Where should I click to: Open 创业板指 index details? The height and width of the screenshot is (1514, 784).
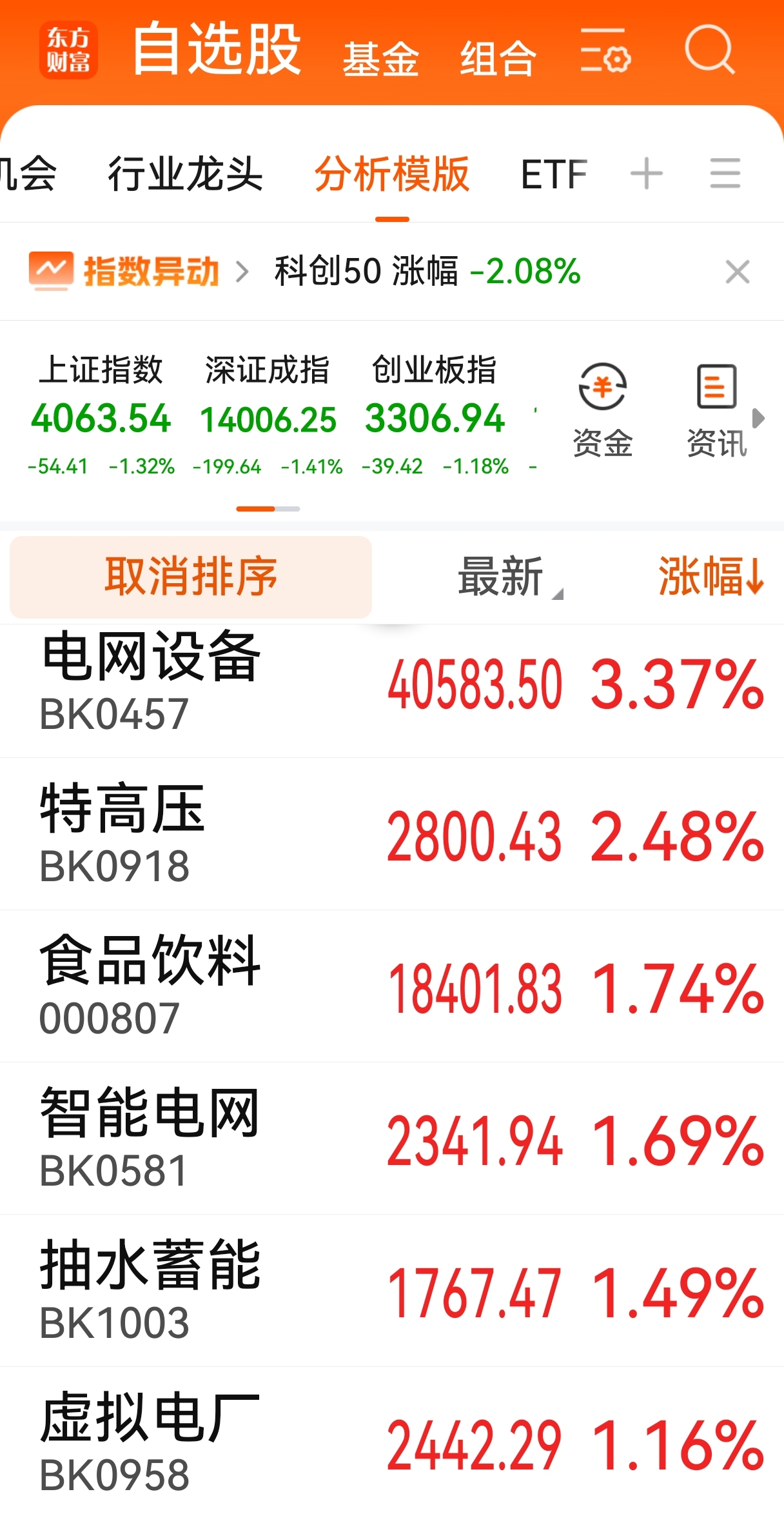tap(435, 415)
